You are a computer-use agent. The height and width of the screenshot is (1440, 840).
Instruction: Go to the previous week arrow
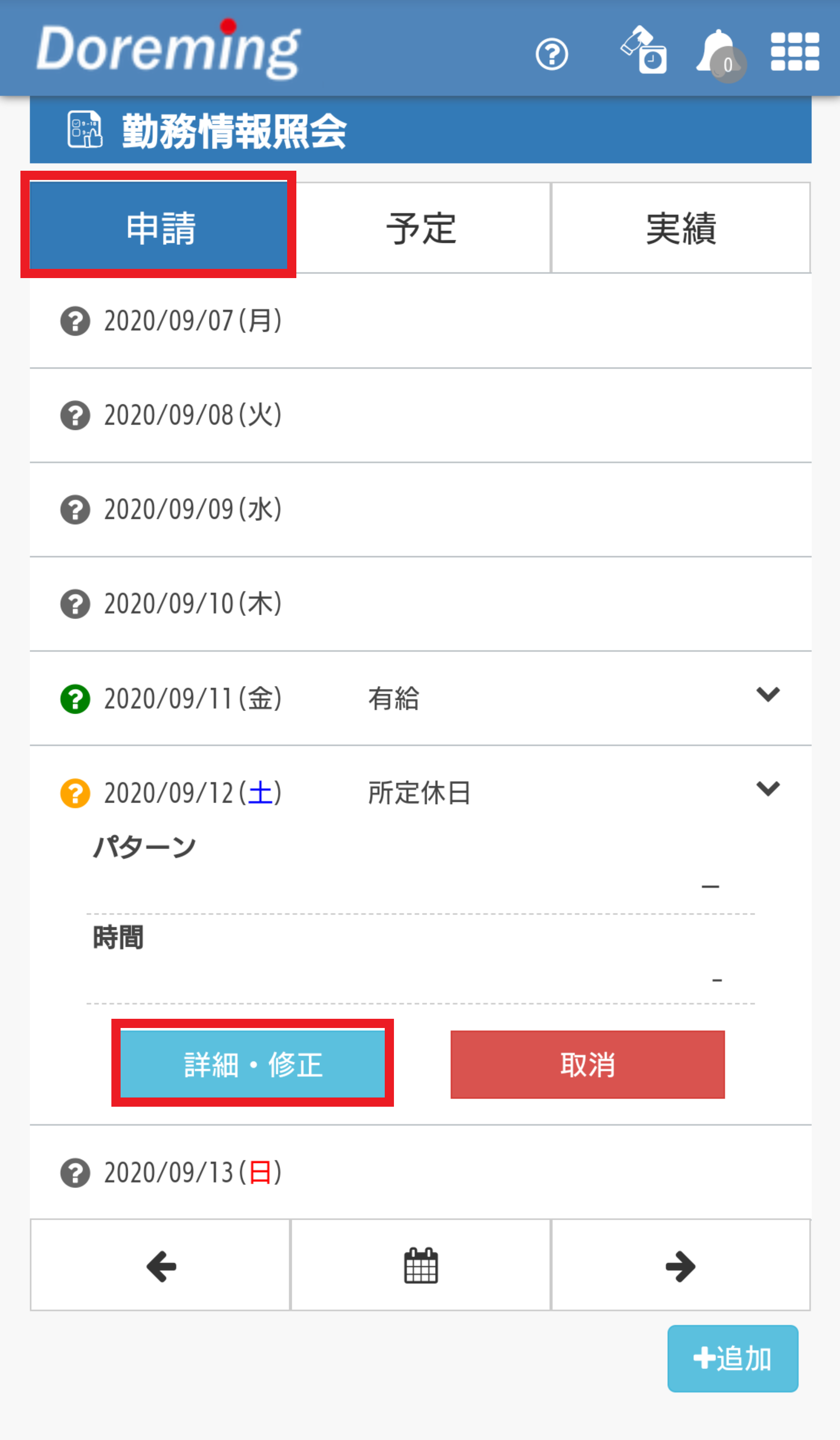tap(160, 1266)
